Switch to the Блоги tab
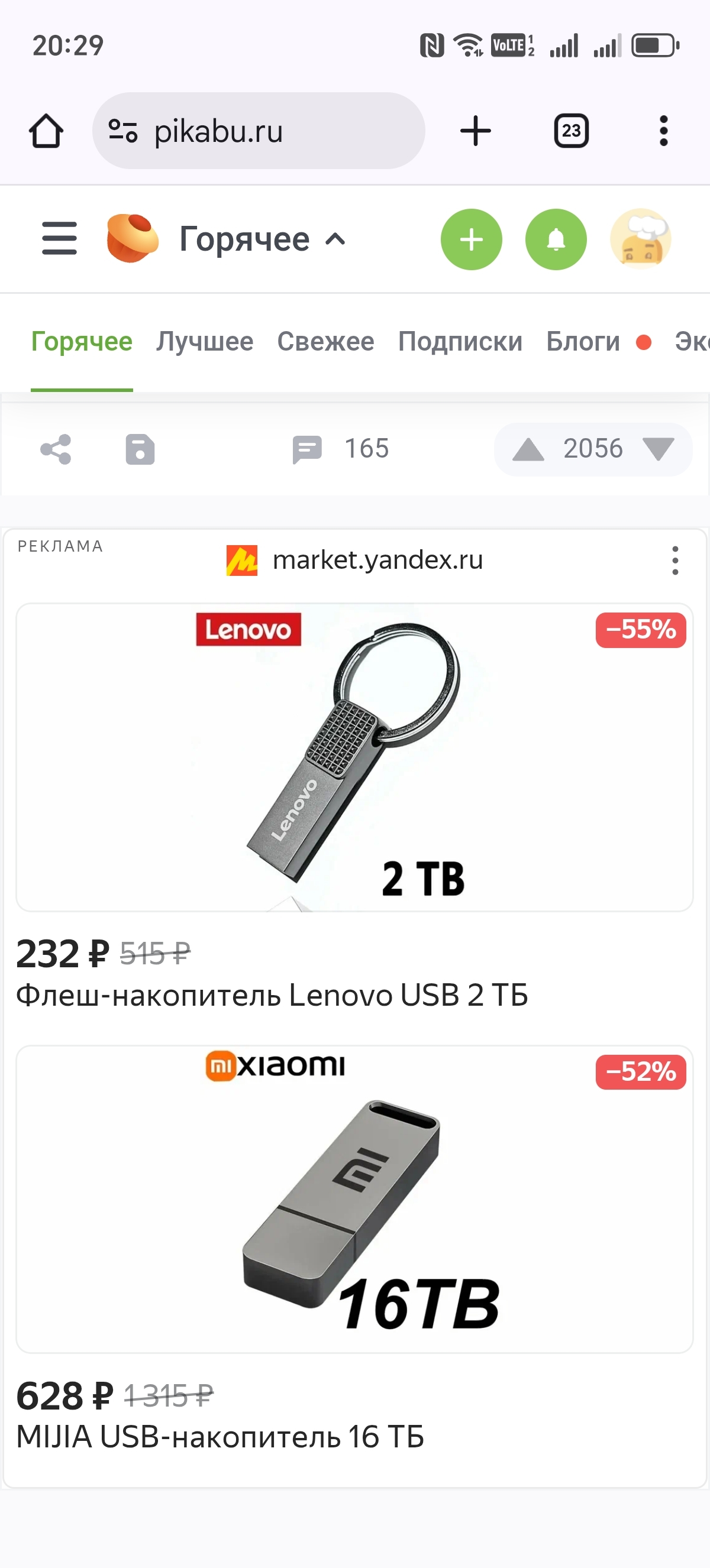 (583, 342)
